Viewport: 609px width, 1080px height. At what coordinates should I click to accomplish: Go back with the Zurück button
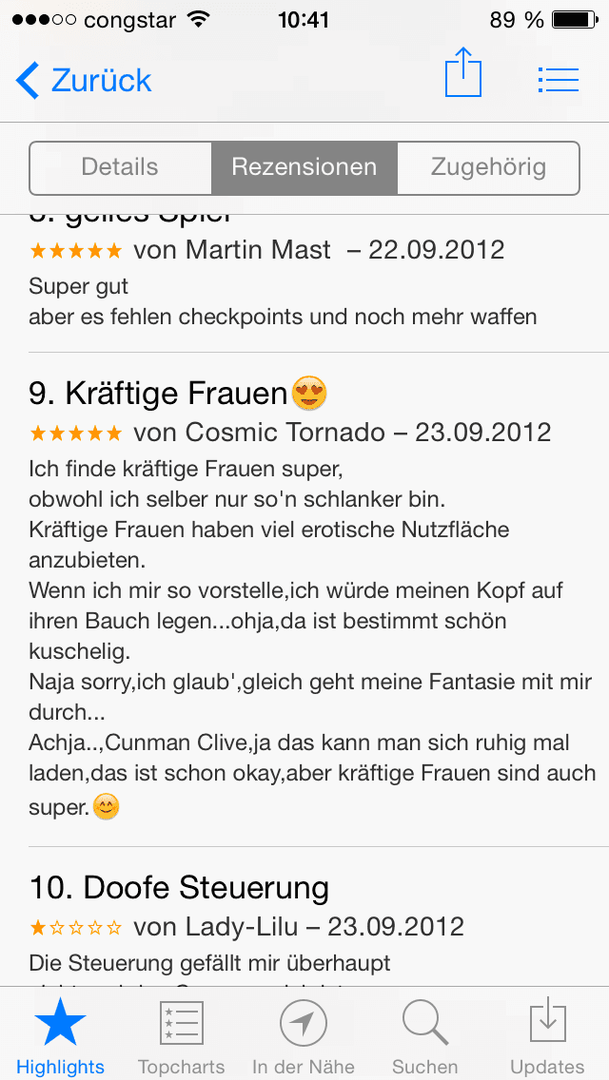83,81
